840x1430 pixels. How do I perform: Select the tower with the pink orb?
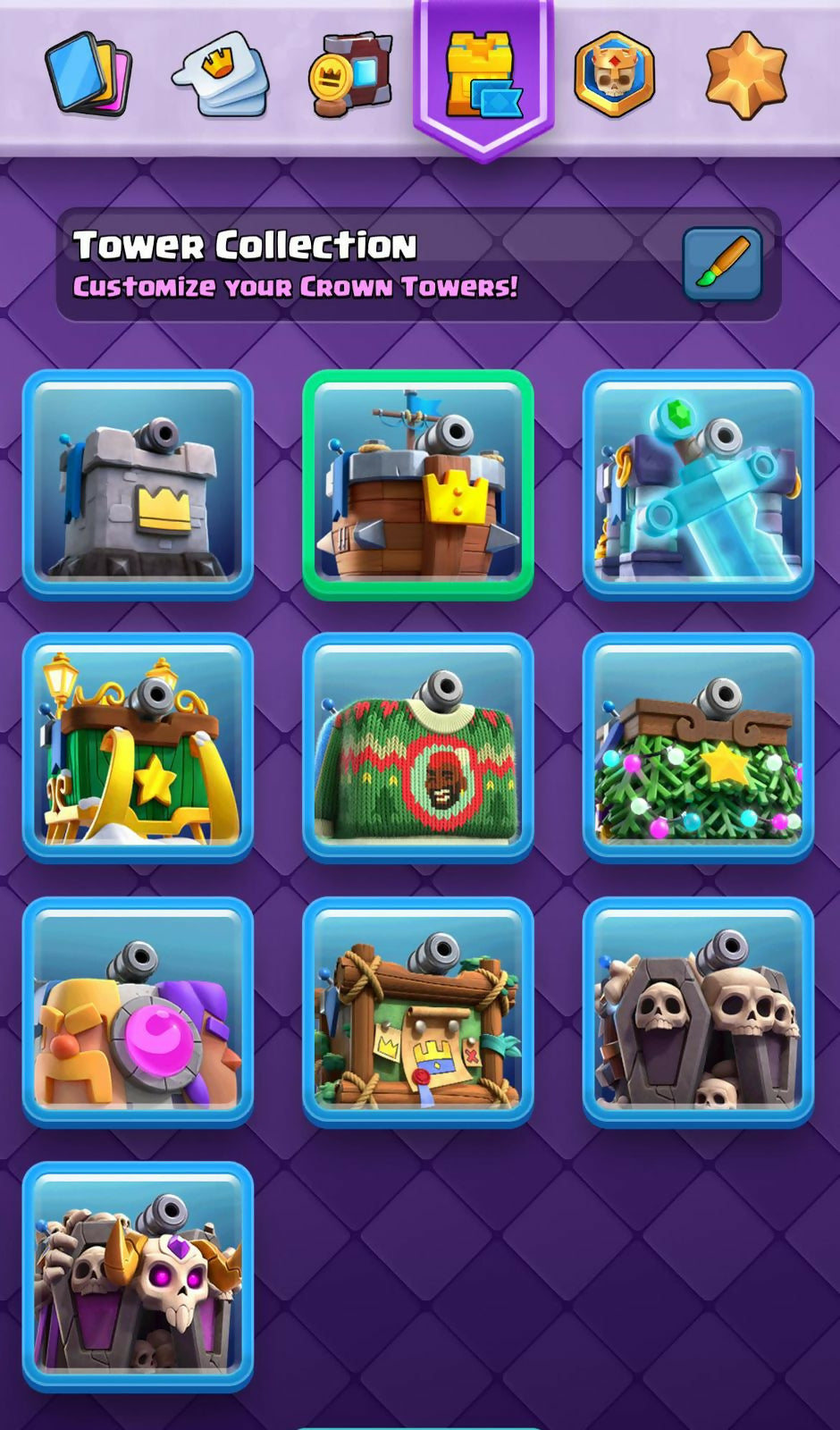click(139, 1011)
